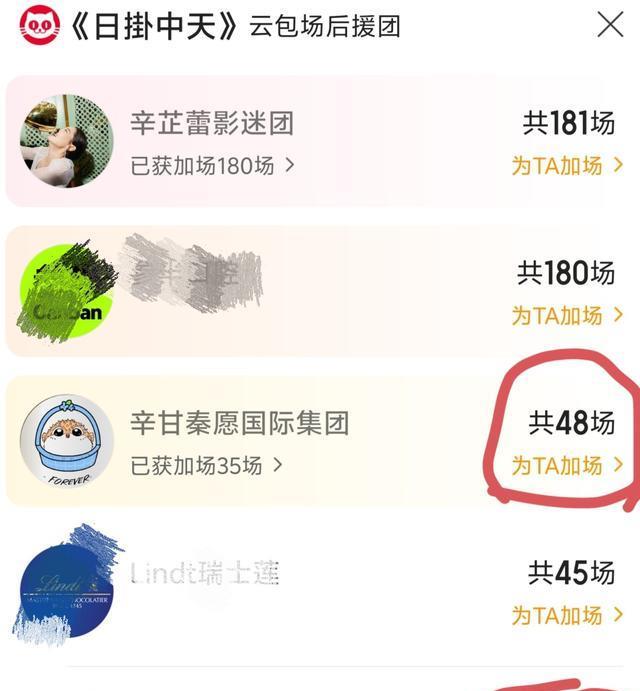The width and height of the screenshot is (640, 691).
Task: View 已获加场35场 details for 辛甘秦愿国际集团
Action: click(x=206, y=466)
